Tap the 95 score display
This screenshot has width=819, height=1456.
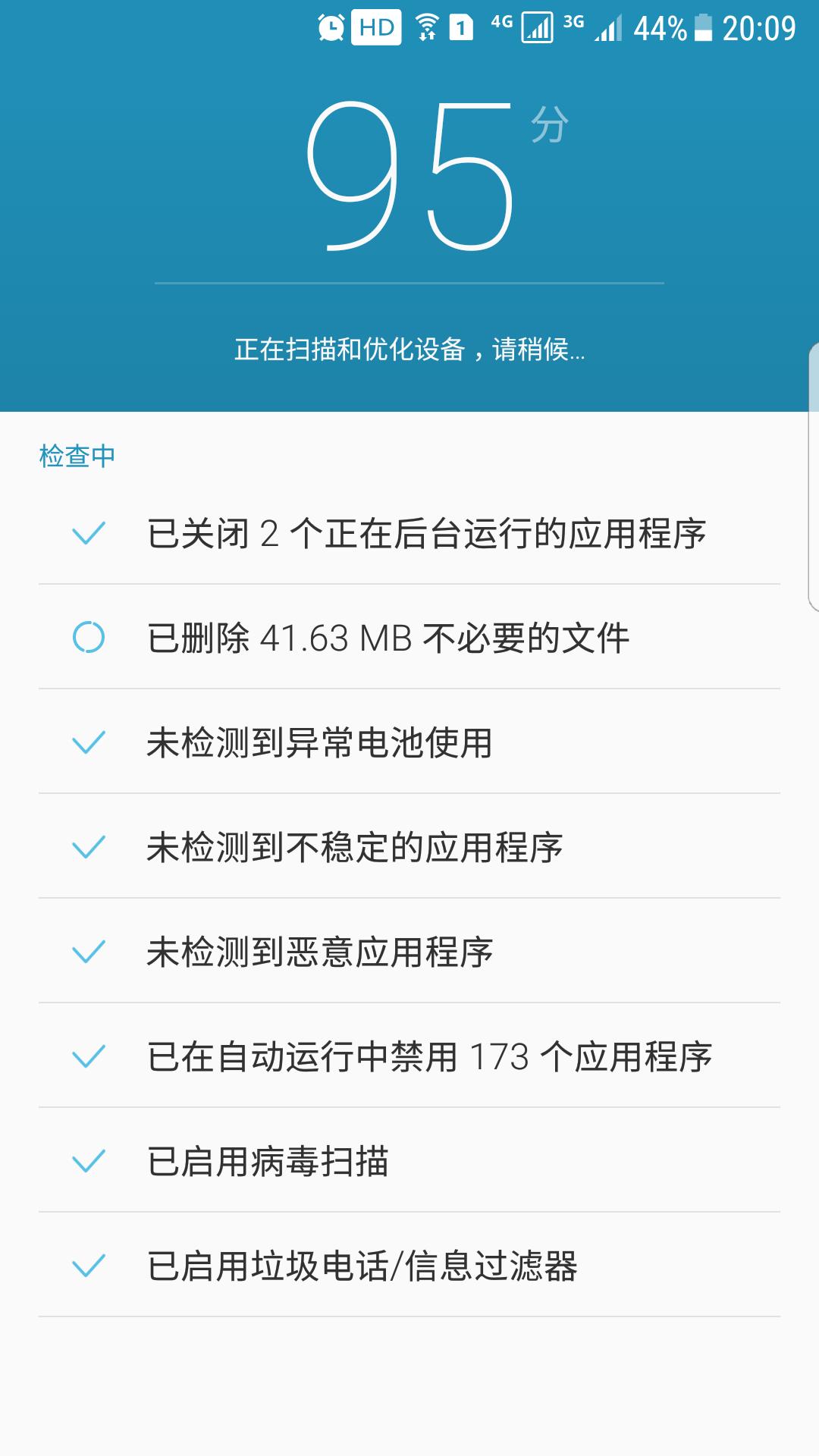point(409,174)
